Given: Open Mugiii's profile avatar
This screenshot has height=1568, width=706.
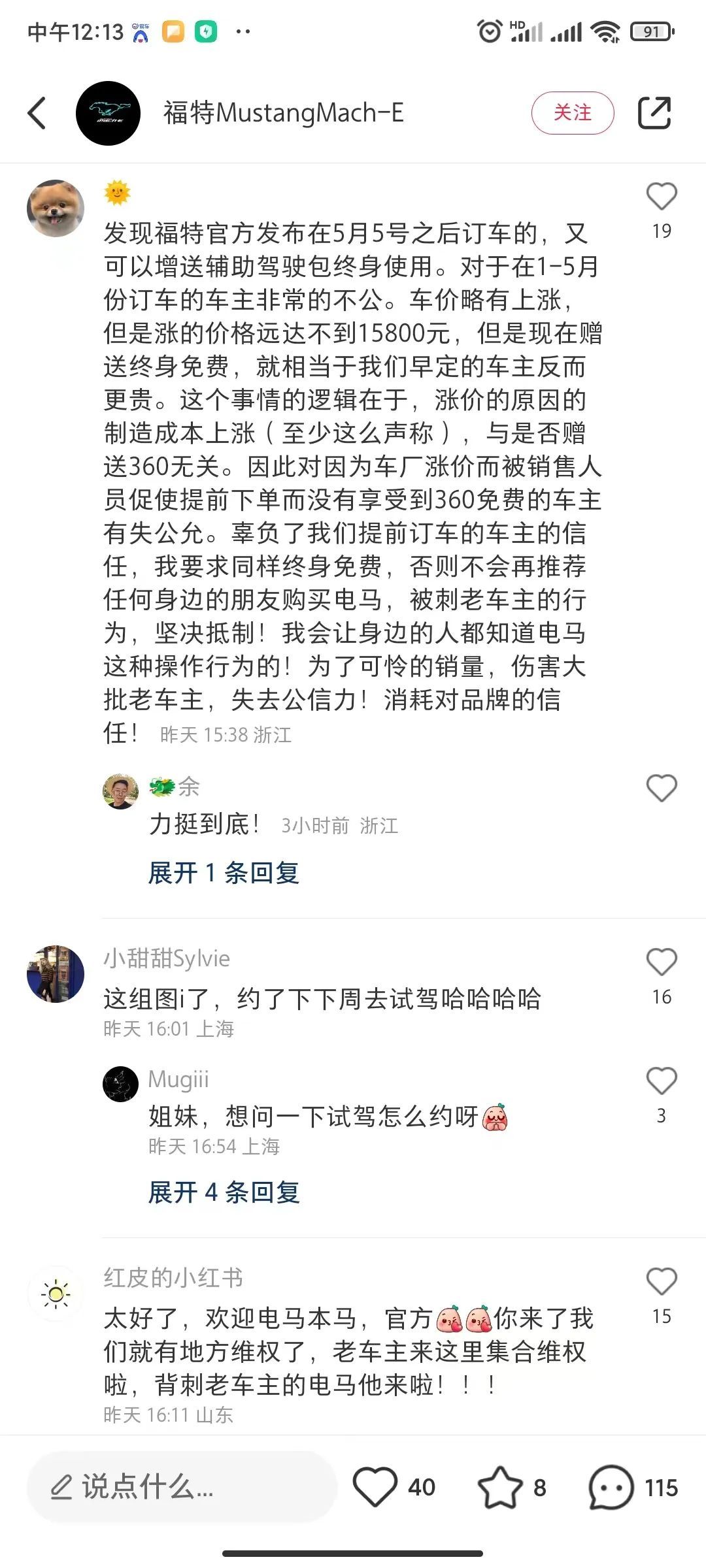Looking at the screenshot, I should pyautogui.click(x=121, y=1084).
